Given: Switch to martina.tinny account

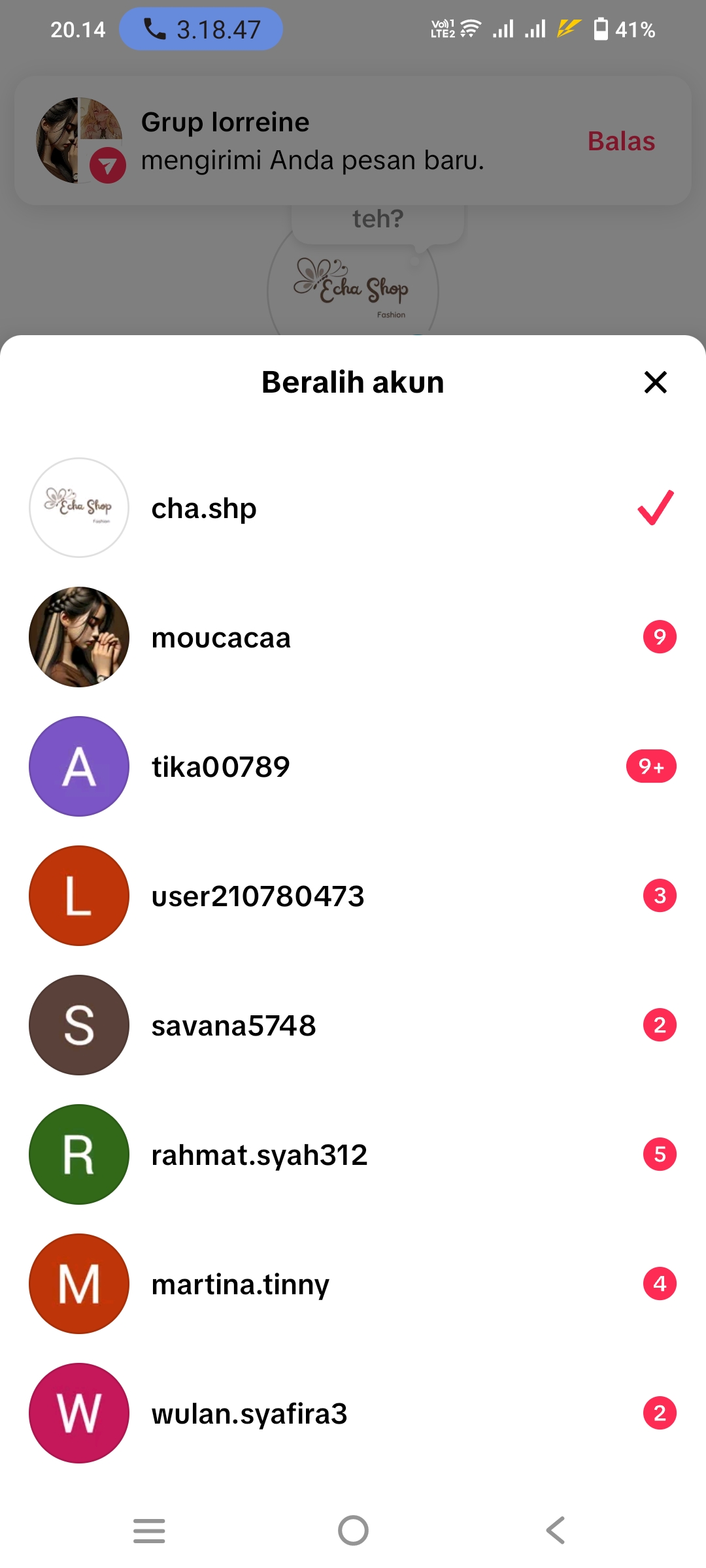Looking at the screenshot, I should click(x=353, y=1284).
